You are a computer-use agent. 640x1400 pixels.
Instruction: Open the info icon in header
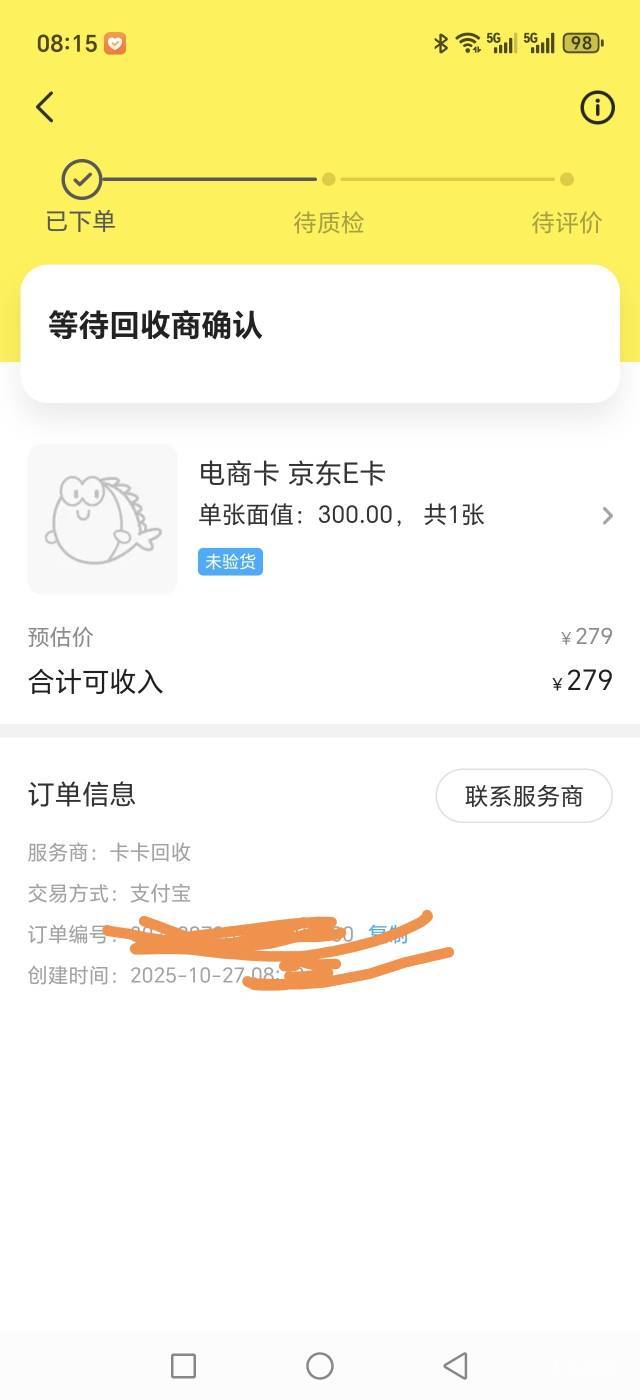[597, 107]
